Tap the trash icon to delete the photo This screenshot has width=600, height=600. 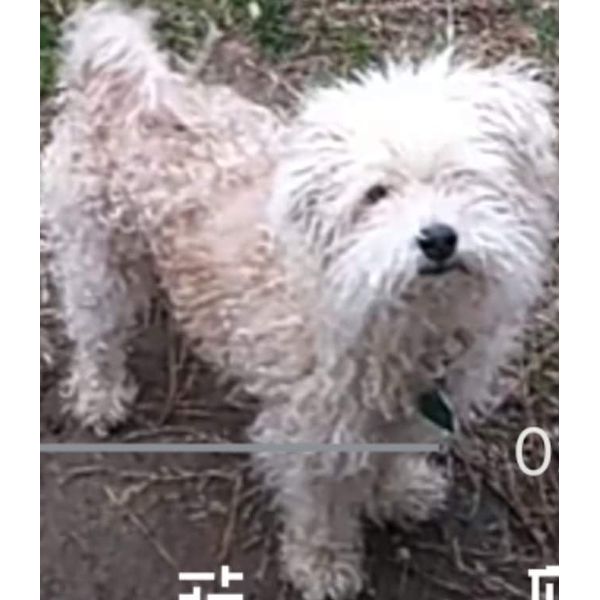tap(545, 584)
